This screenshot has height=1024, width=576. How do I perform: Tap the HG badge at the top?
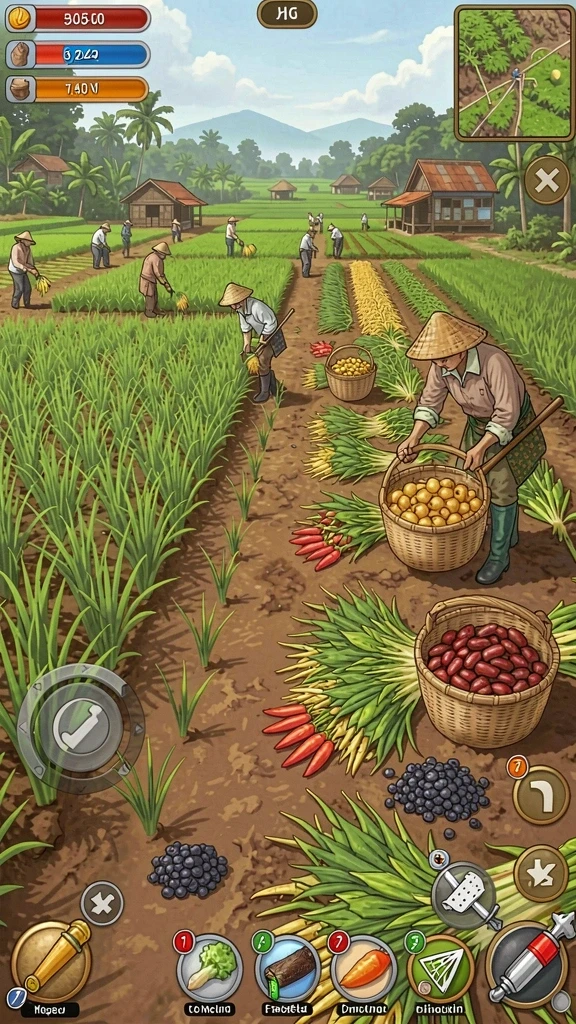[287, 14]
